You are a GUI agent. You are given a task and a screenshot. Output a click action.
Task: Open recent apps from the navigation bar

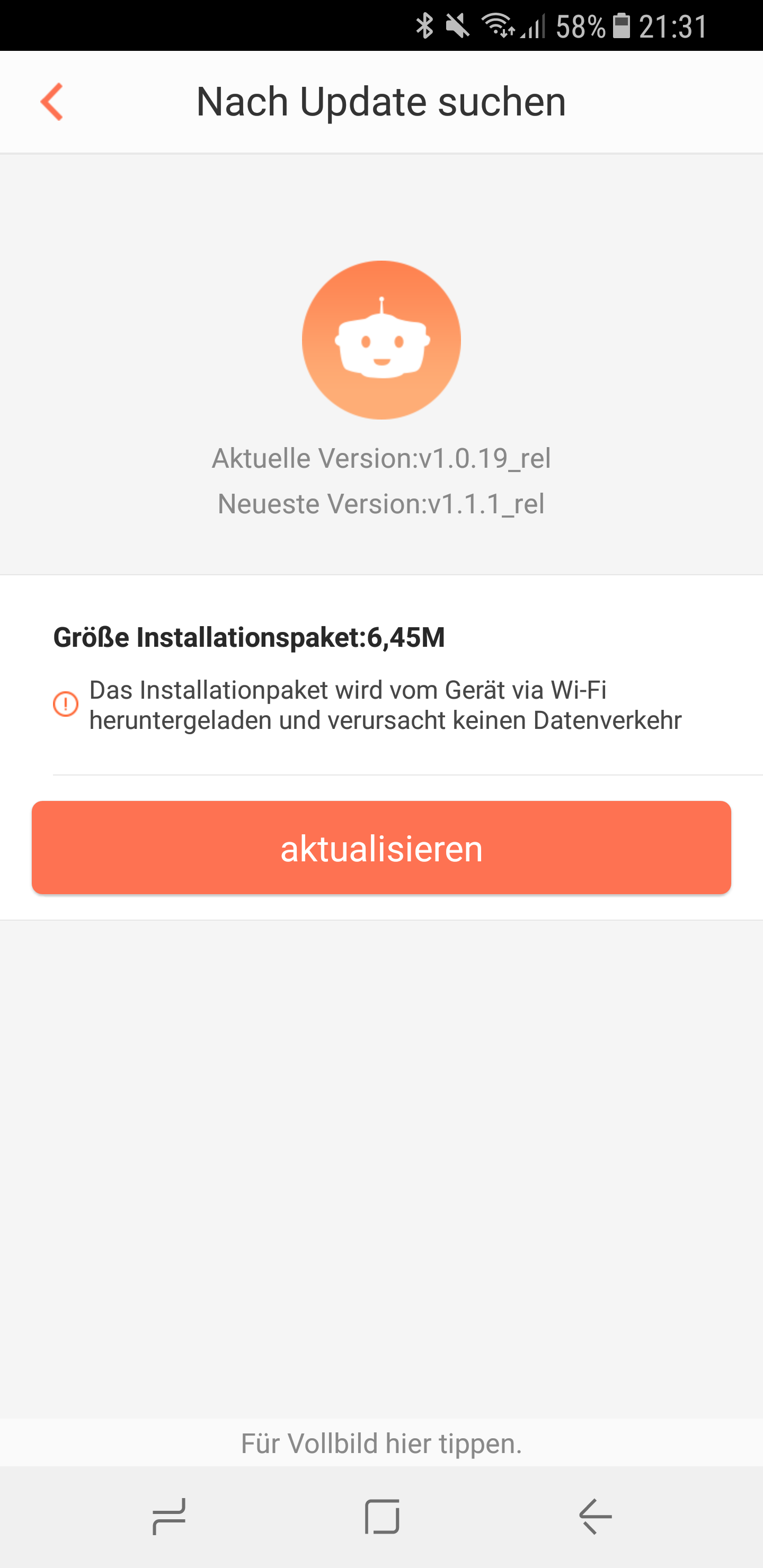tap(168, 1516)
